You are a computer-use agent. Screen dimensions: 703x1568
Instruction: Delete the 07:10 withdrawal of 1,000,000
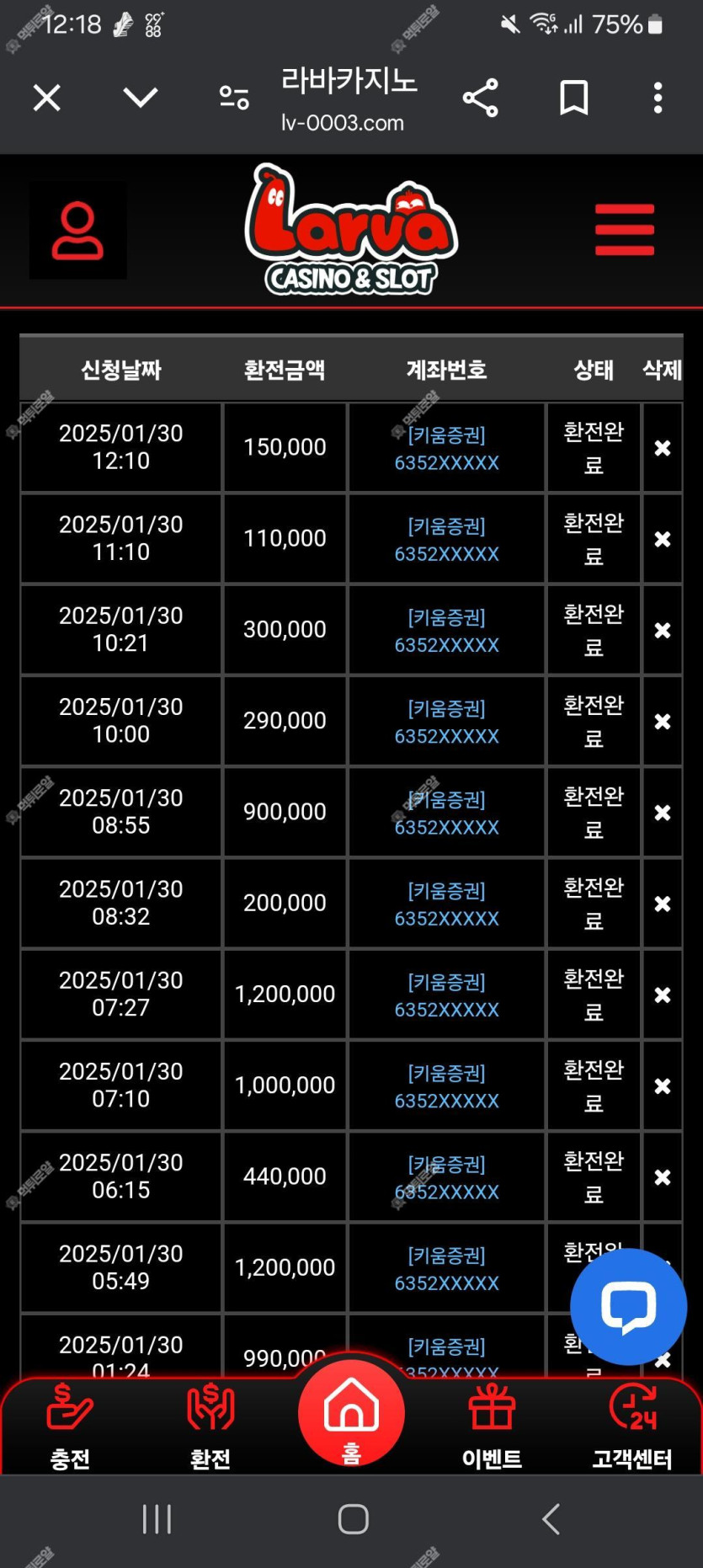(x=663, y=1086)
